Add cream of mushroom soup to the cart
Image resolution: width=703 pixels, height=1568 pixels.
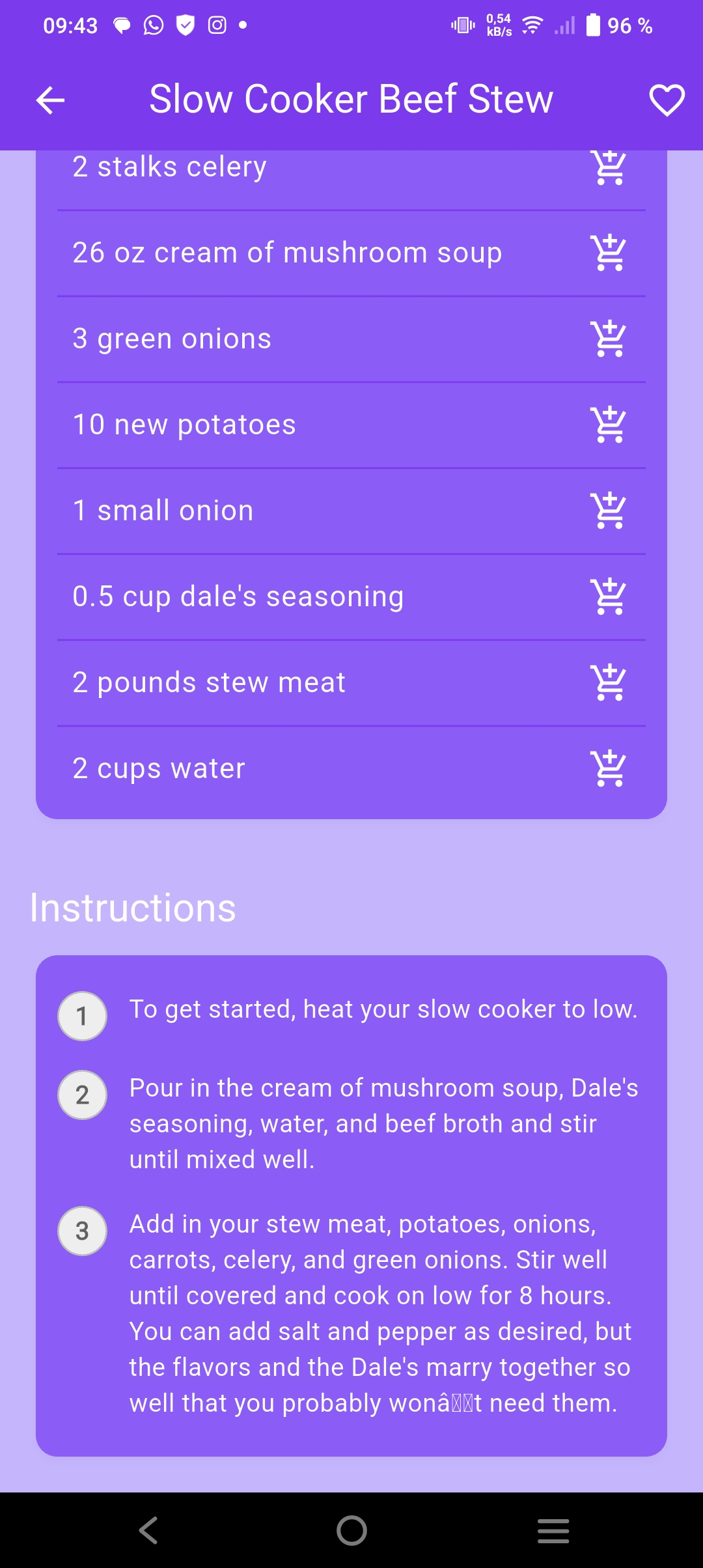(x=607, y=253)
